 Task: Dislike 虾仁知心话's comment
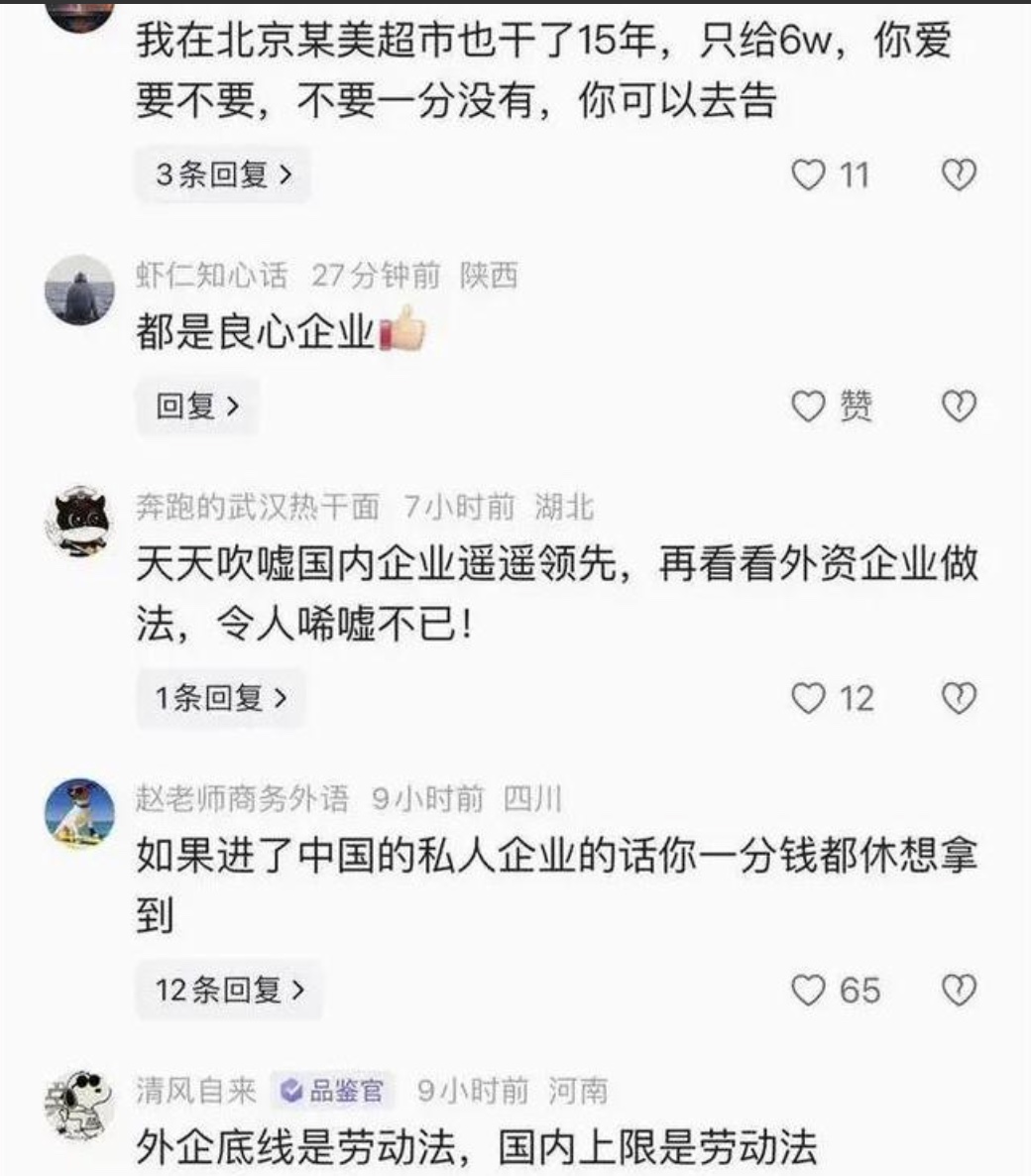958,407
